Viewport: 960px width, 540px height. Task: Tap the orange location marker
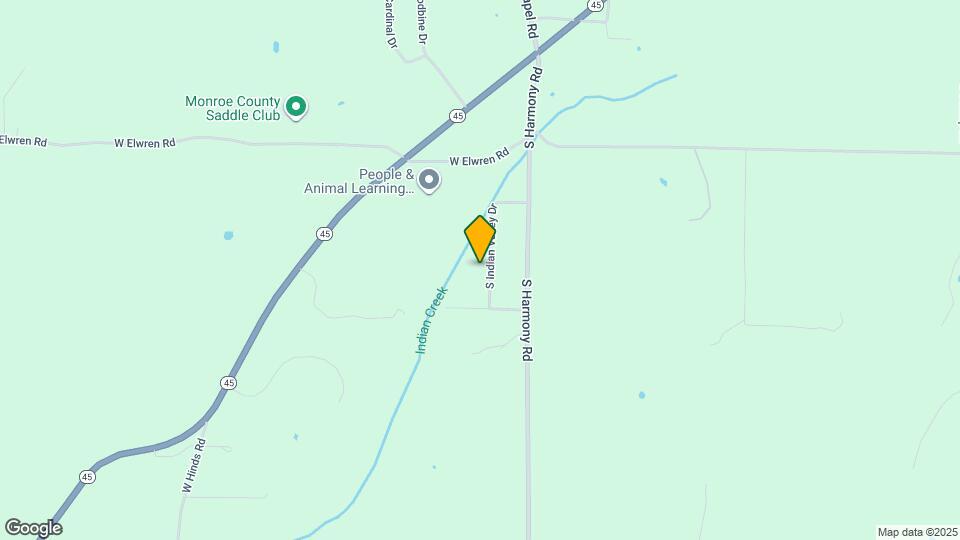[x=480, y=239]
